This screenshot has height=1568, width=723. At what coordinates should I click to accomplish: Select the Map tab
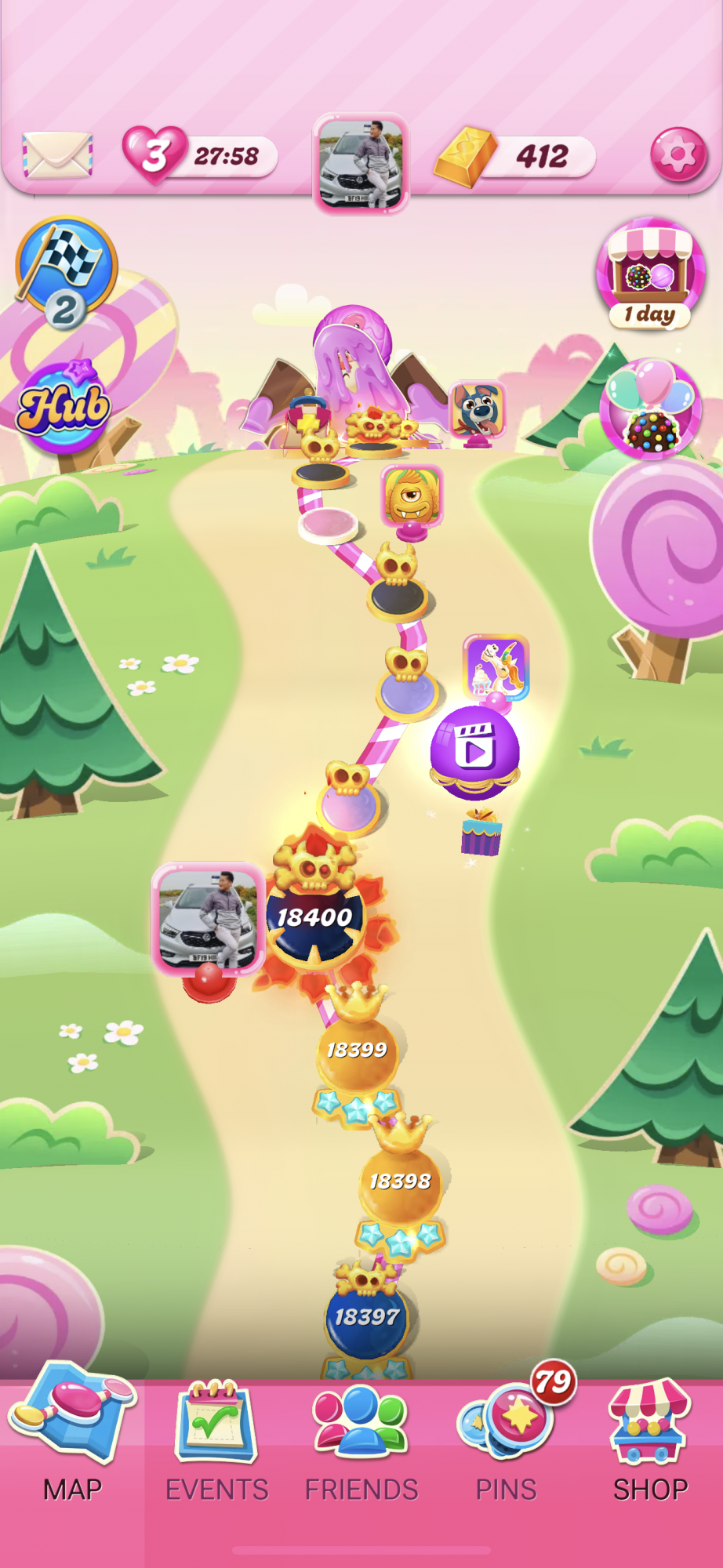(x=72, y=1443)
